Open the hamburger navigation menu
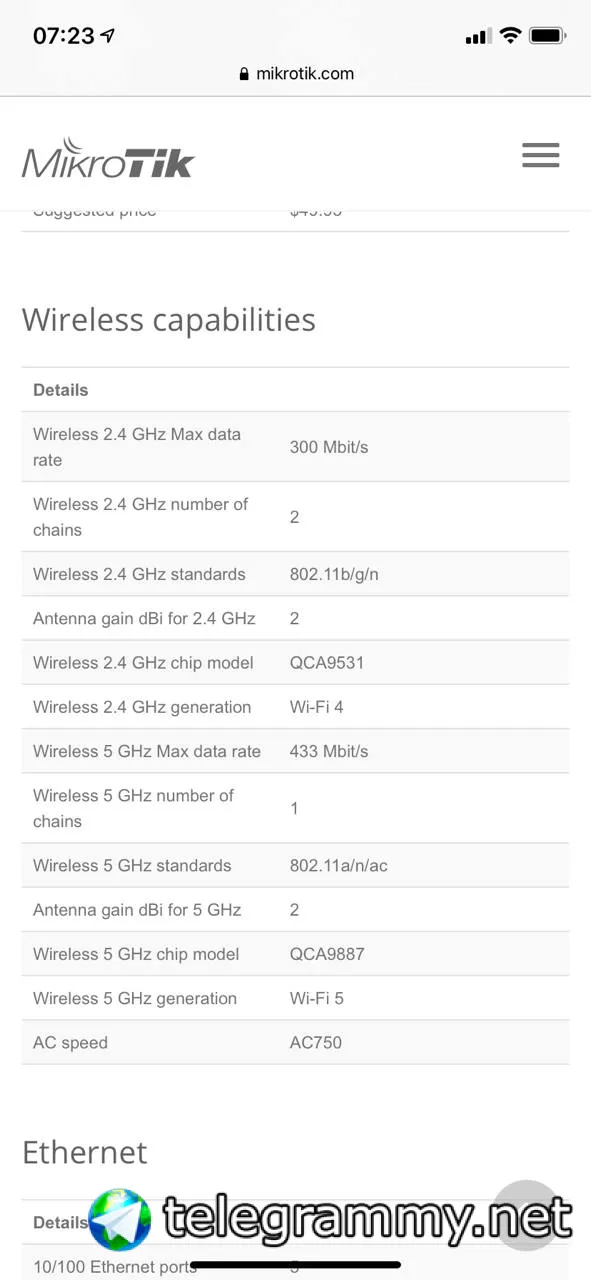Image resolution: width=591 pixels, height=1280 pixels. 540,155
